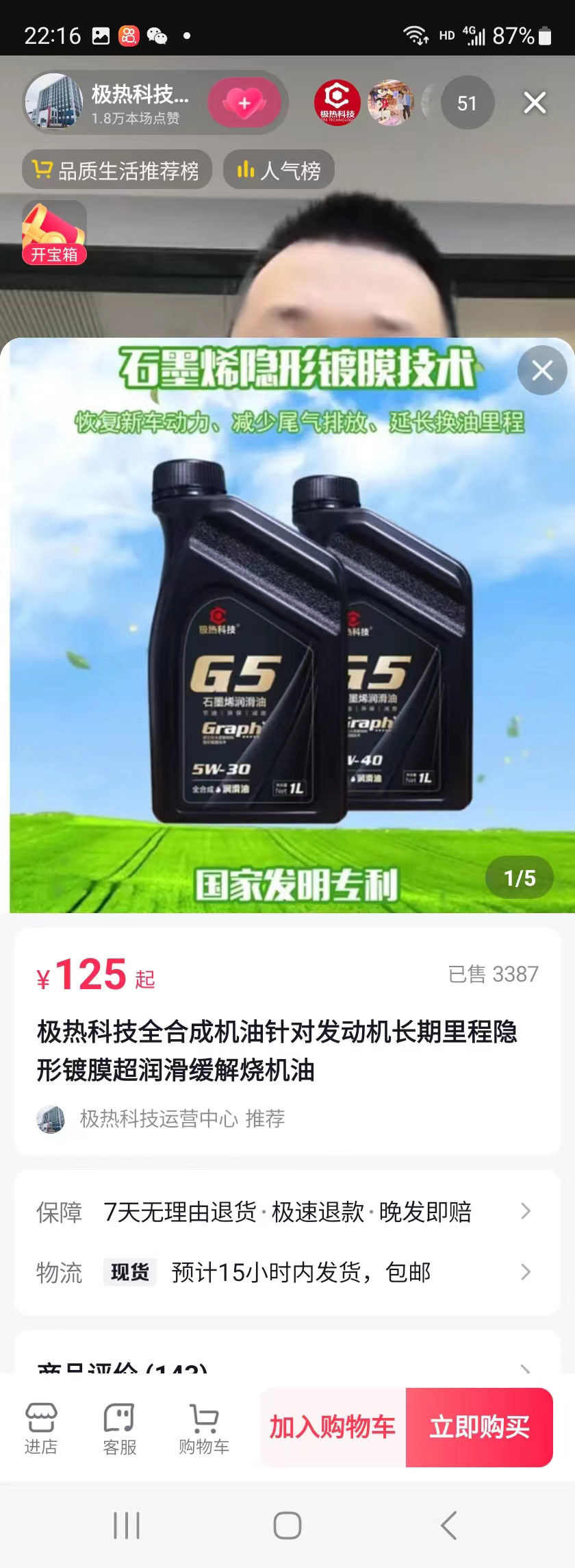Tap 立即购买 to buy now
The height and width of the screenshot is (1568, 575).
coord(479,1428)
